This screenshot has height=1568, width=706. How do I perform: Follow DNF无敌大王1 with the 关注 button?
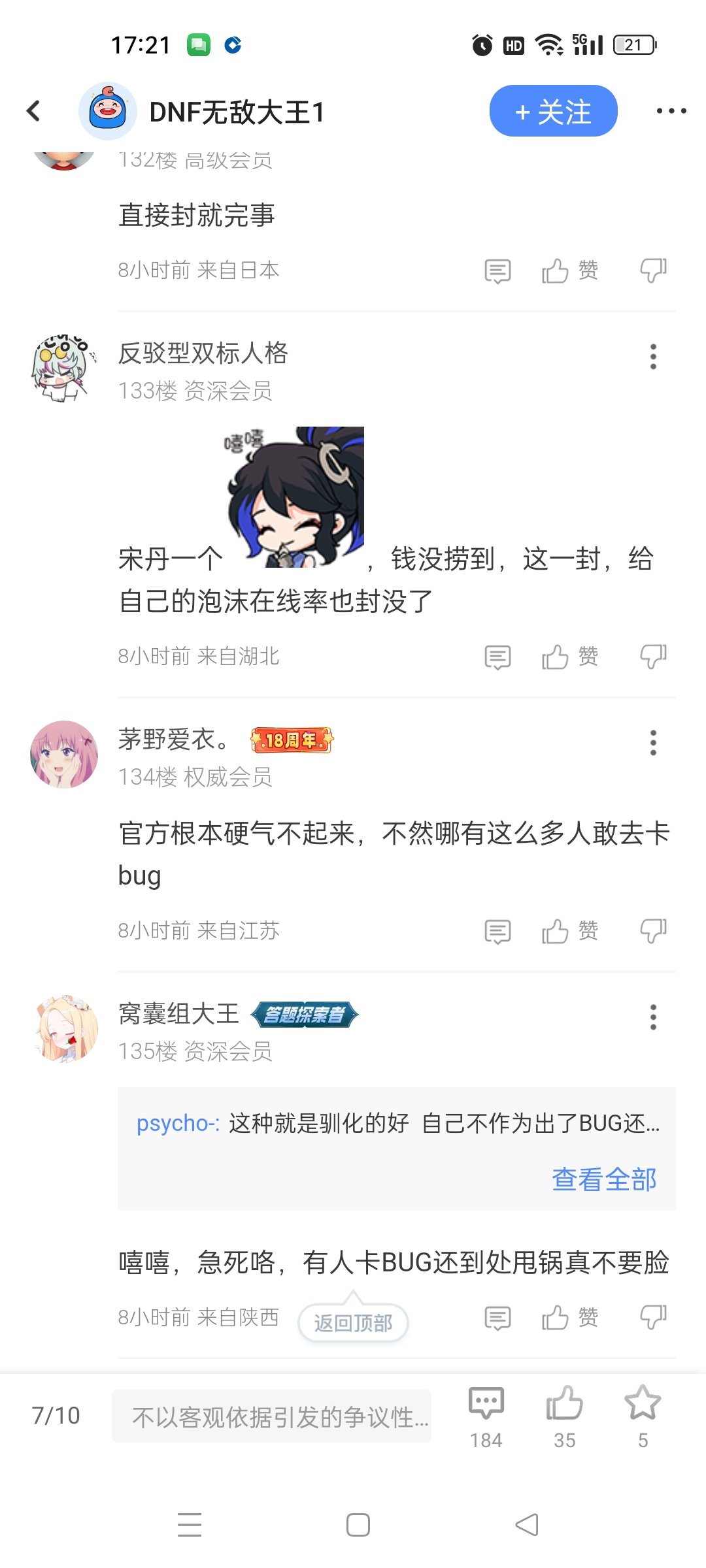(553, 111)
